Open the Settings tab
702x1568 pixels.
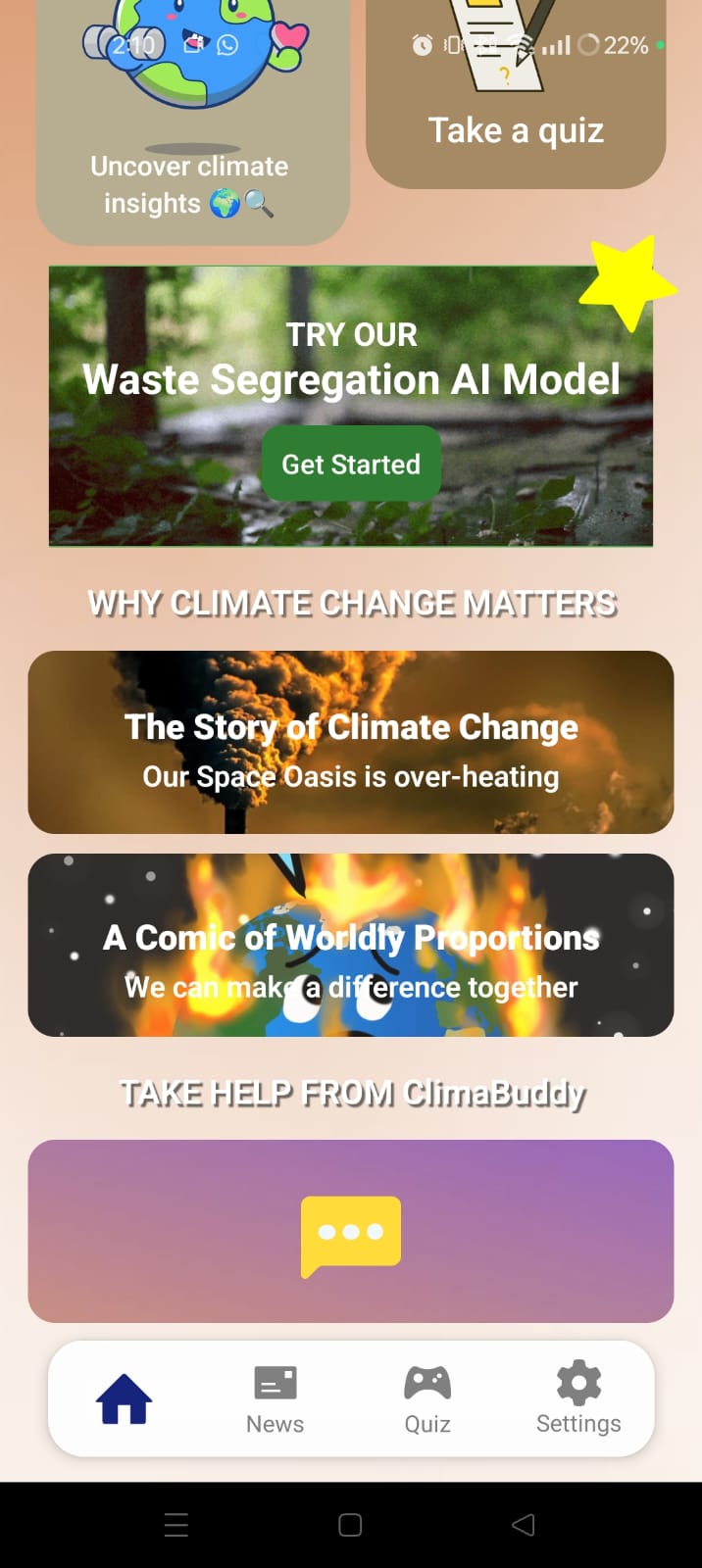coord(578,1398)
